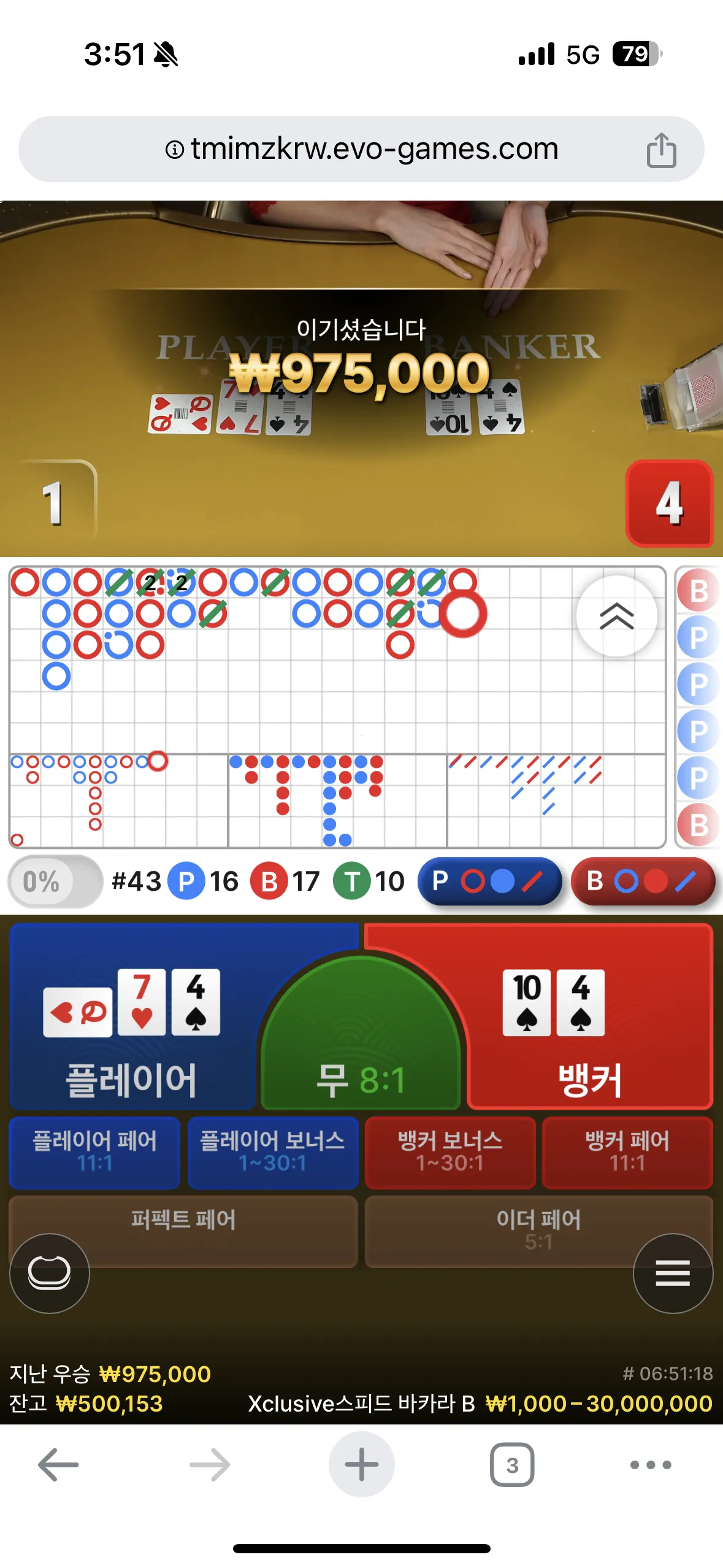The height and width of the screenshot is (1568, 723).
Task: Open the chat bubble button
Action: [x=50, y=1274]
